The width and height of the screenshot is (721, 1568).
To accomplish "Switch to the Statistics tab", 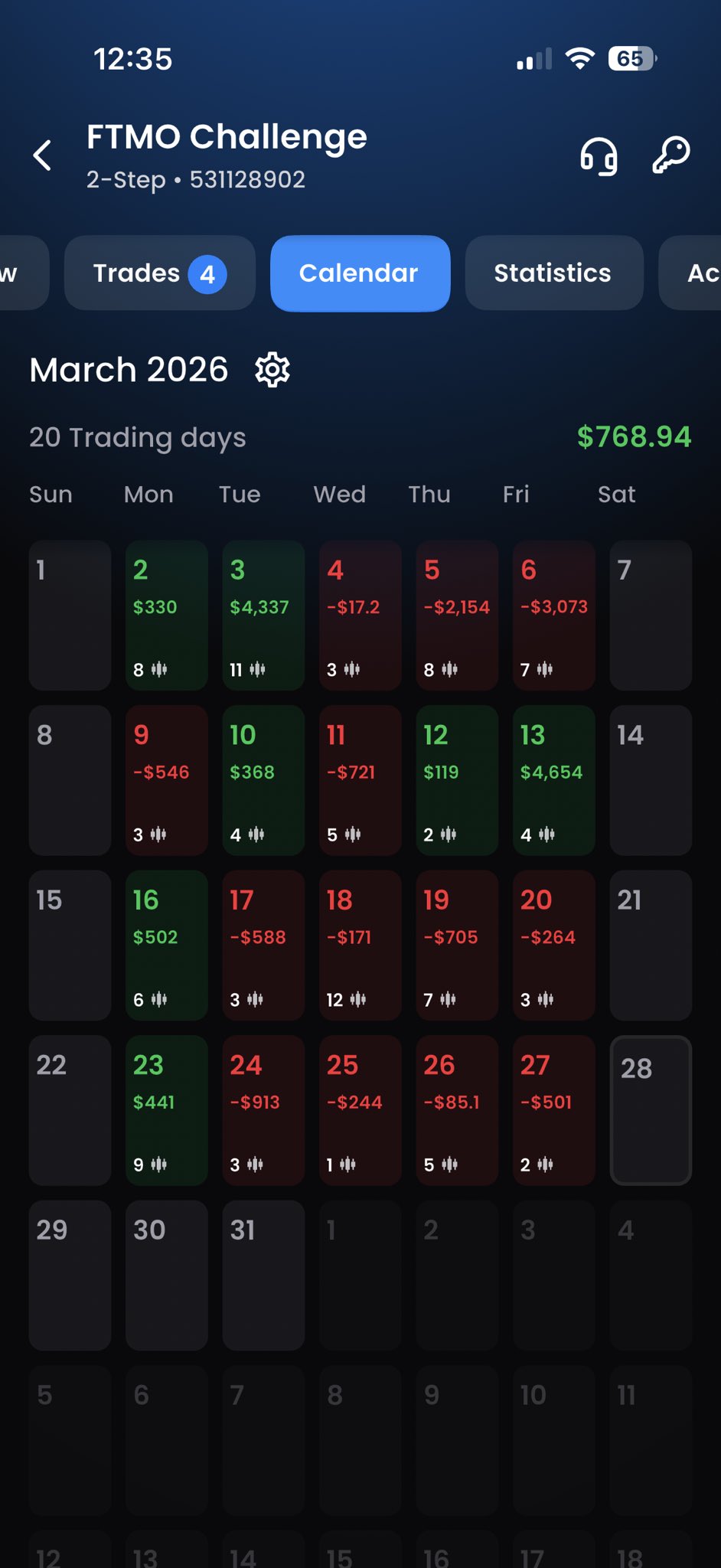I will click(x=553, y=273).
